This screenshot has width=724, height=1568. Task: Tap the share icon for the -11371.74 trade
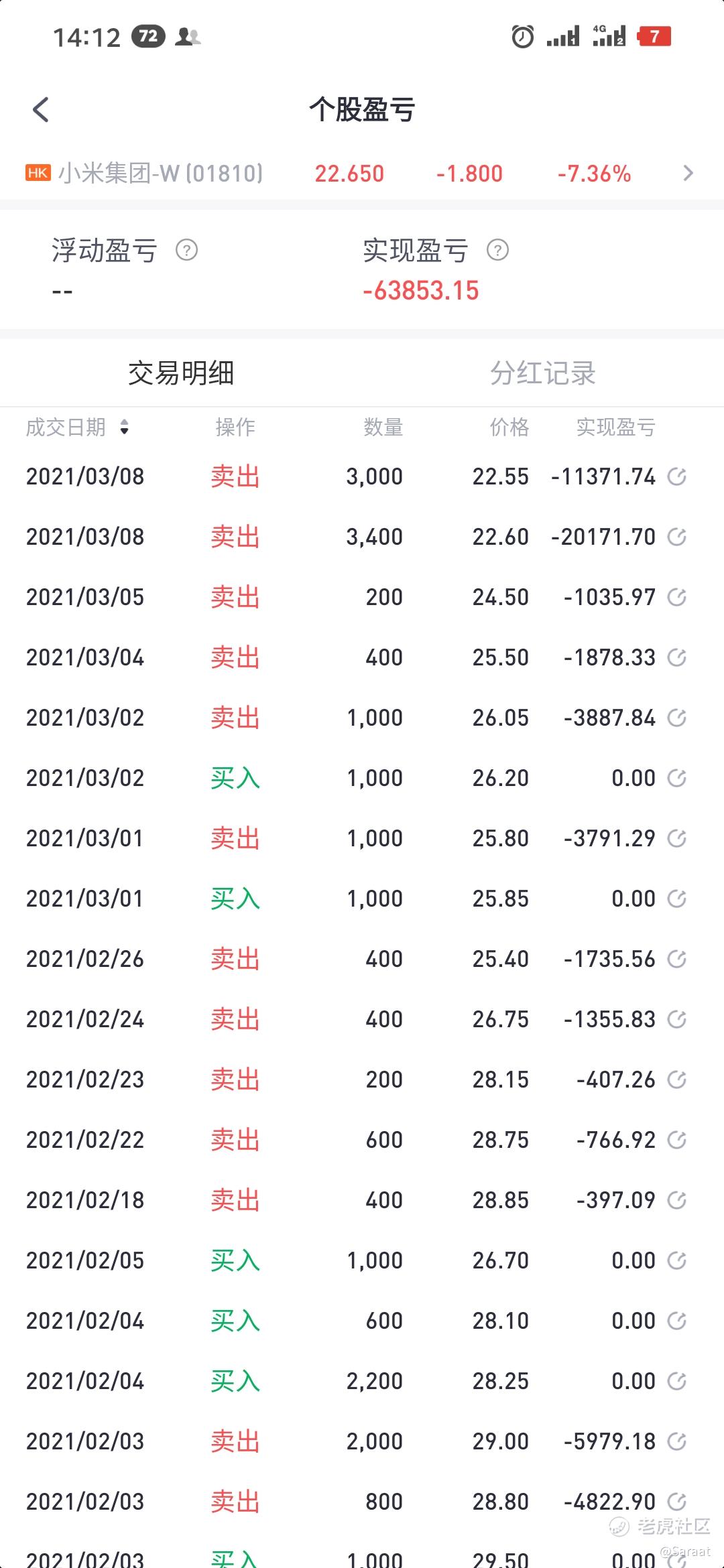pos(677,476)
